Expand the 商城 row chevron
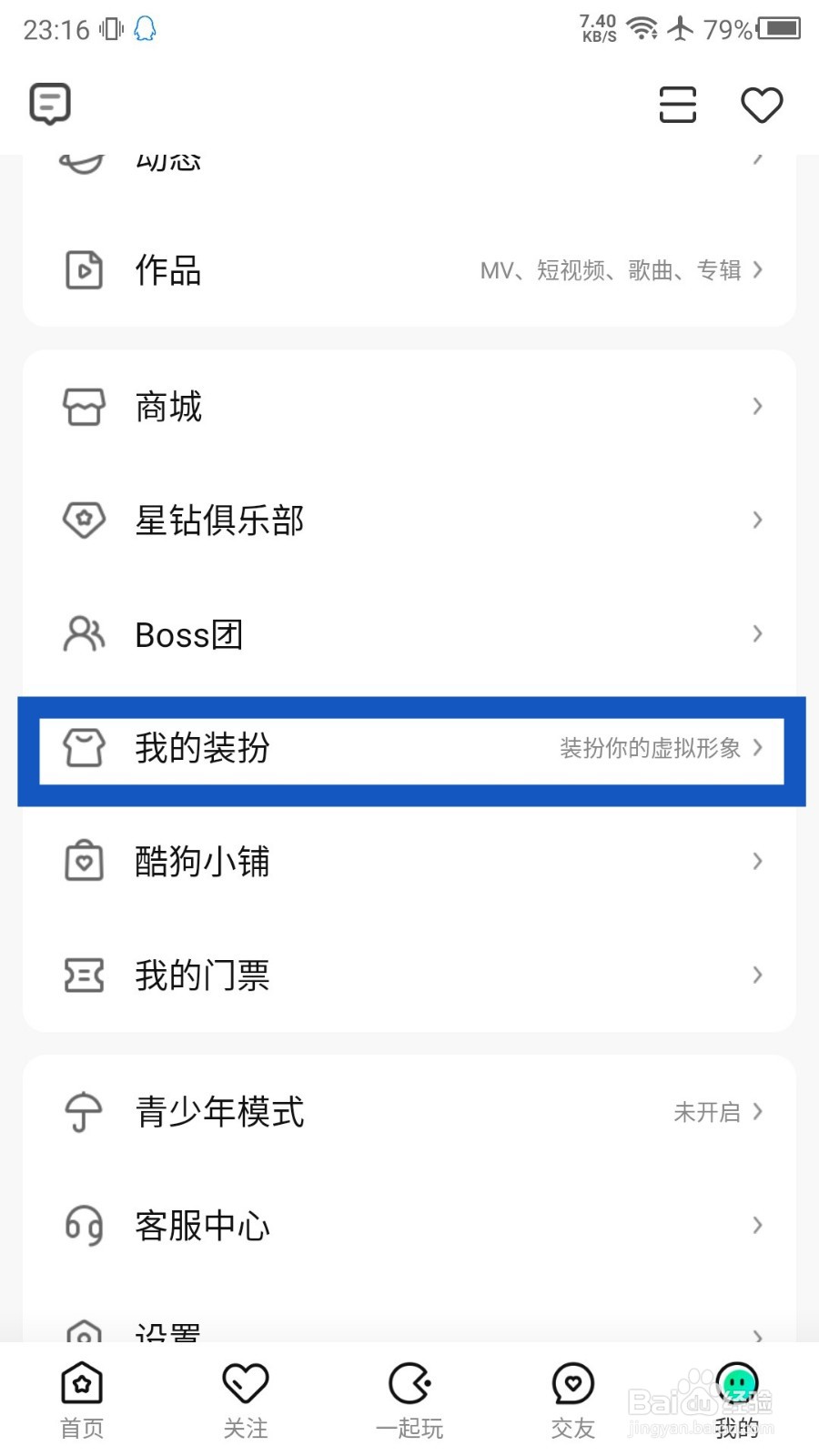Screen dimensions: 819x1456 point(758,407)
